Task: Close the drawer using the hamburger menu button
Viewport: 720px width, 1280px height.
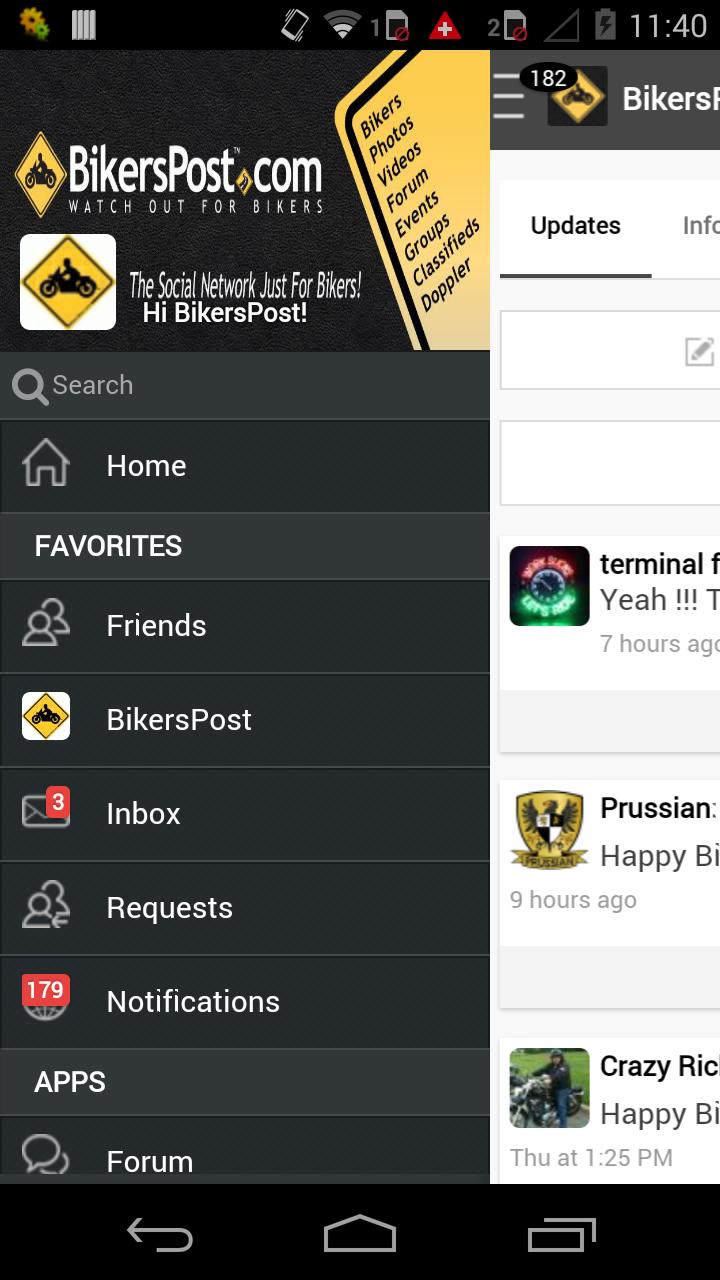Action: coord(510,98)
